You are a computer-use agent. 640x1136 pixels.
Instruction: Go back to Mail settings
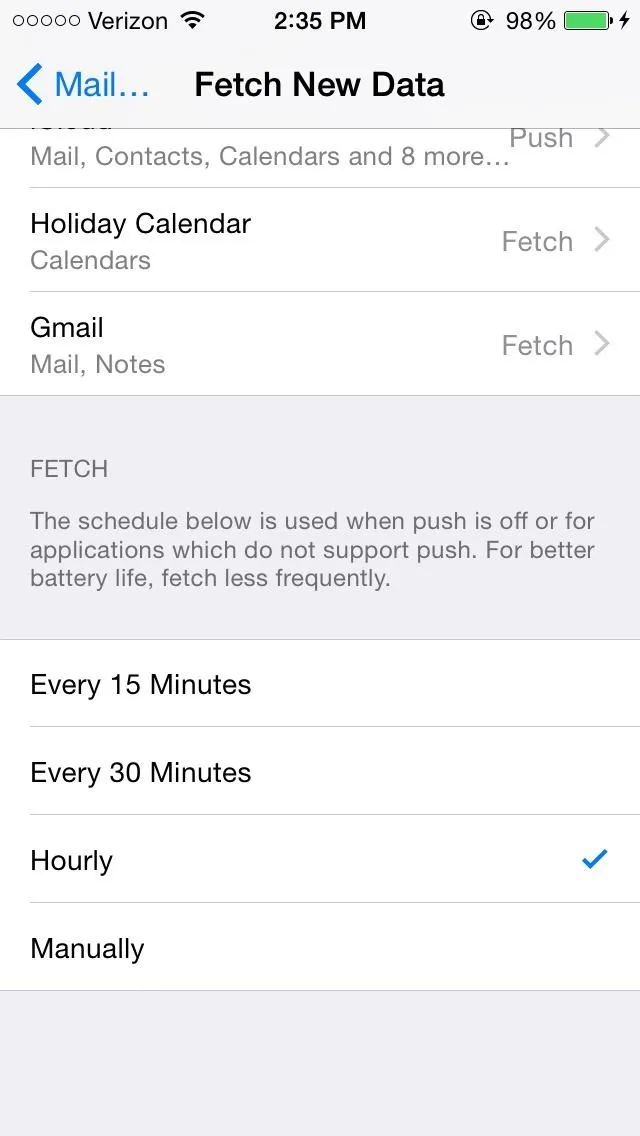(83, 84)
